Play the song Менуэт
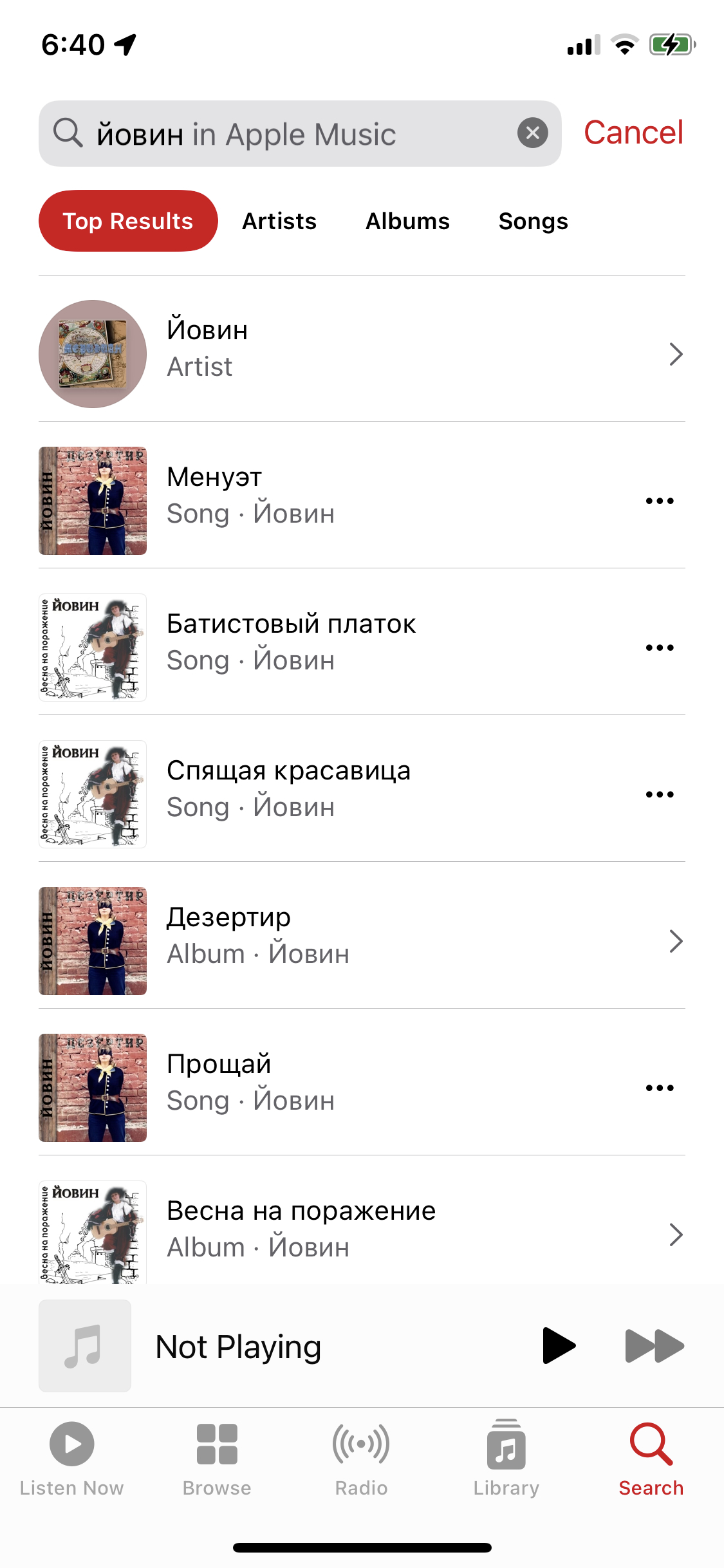 (x=335, y=500)
